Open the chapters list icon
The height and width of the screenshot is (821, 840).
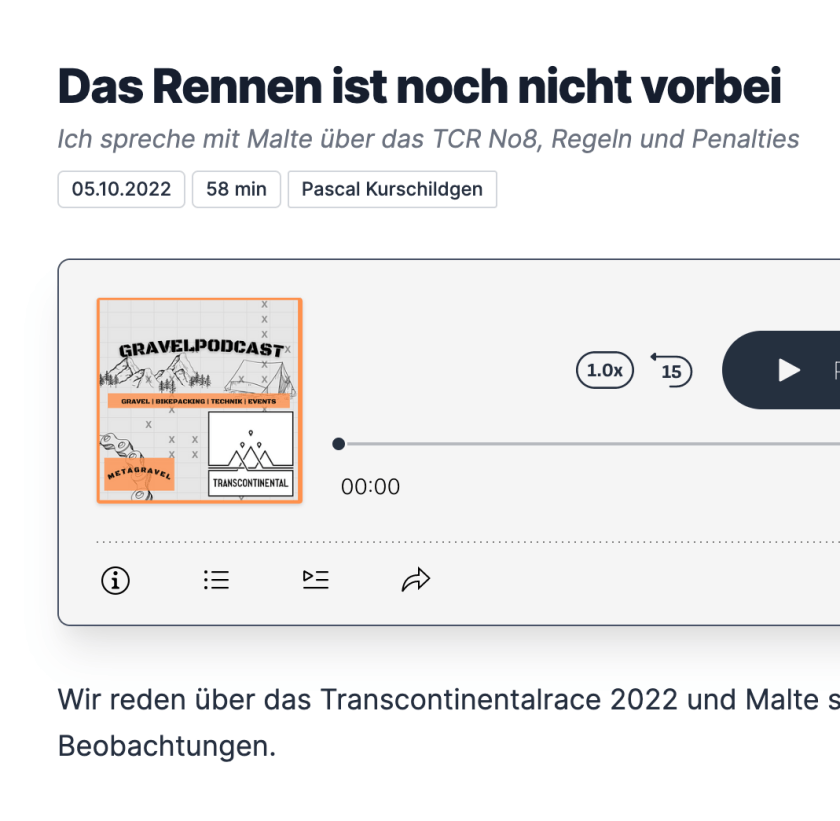(216, 579)
